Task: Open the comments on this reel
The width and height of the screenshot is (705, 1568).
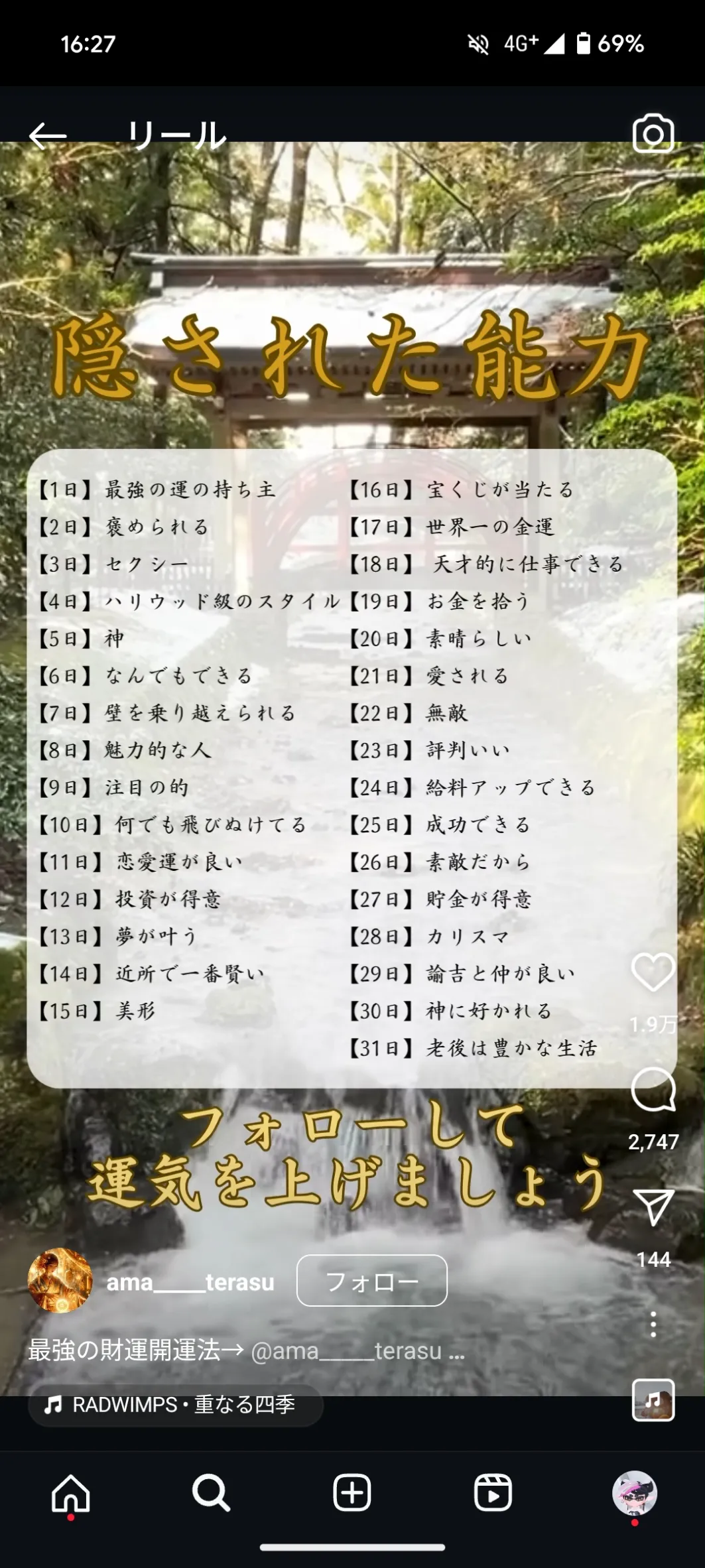Action: pos(653,1090)
